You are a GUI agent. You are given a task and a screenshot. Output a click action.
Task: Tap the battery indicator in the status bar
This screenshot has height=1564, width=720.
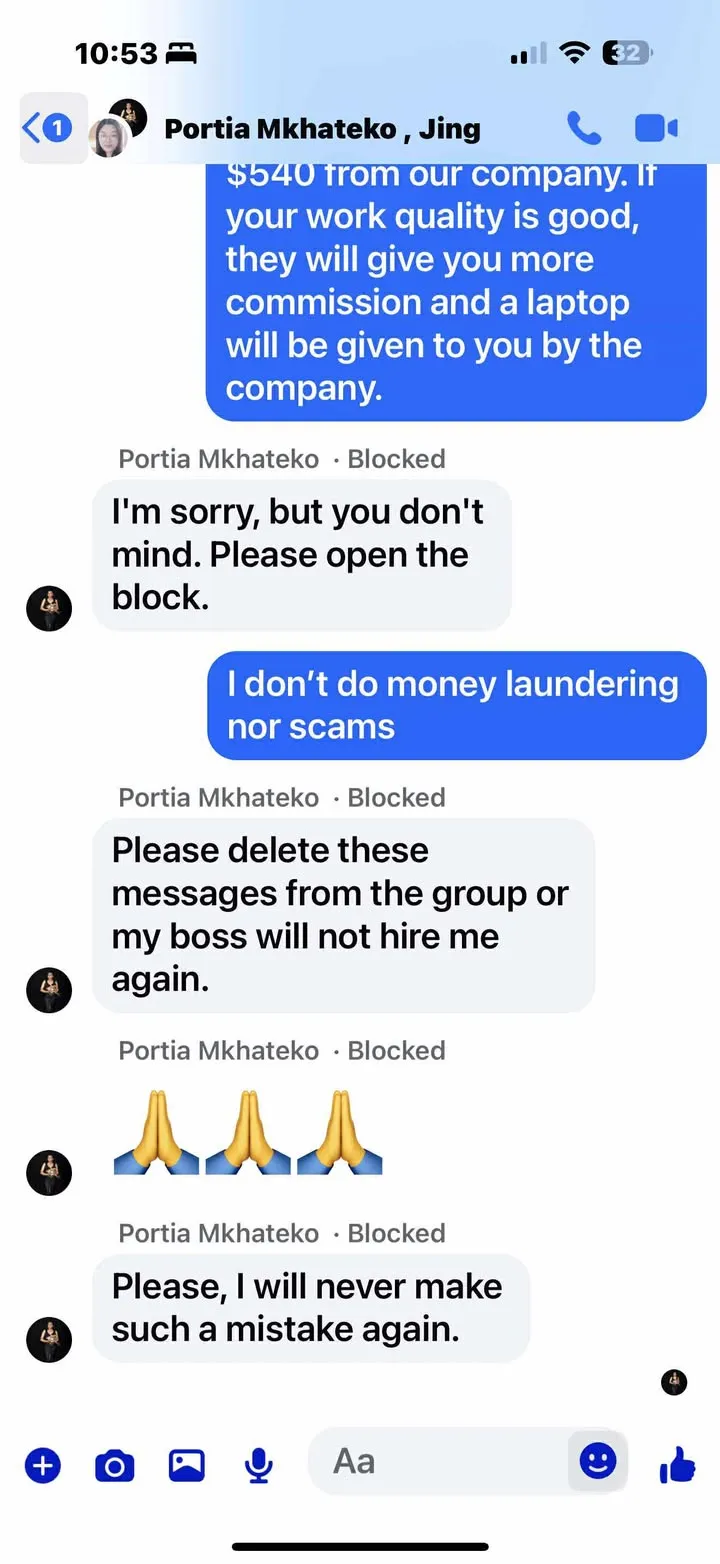[x=626, y=52]
